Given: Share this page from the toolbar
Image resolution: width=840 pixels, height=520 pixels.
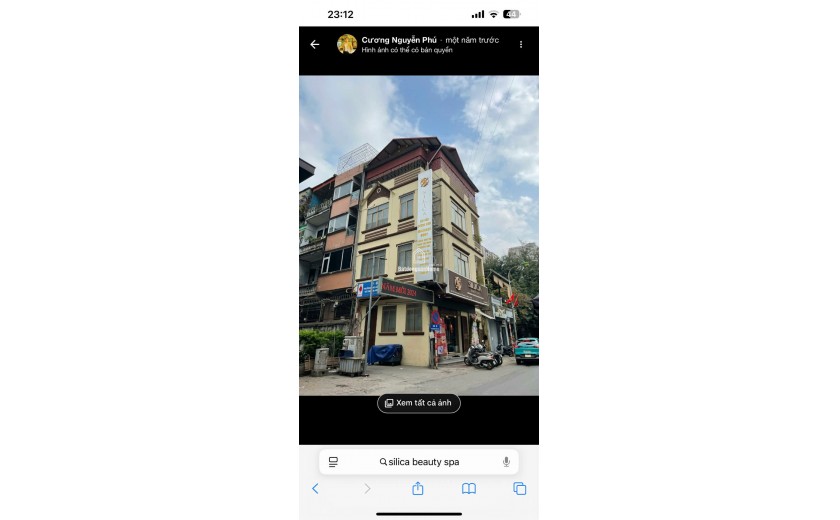Looking at the screenshot, I should point(418,489).
